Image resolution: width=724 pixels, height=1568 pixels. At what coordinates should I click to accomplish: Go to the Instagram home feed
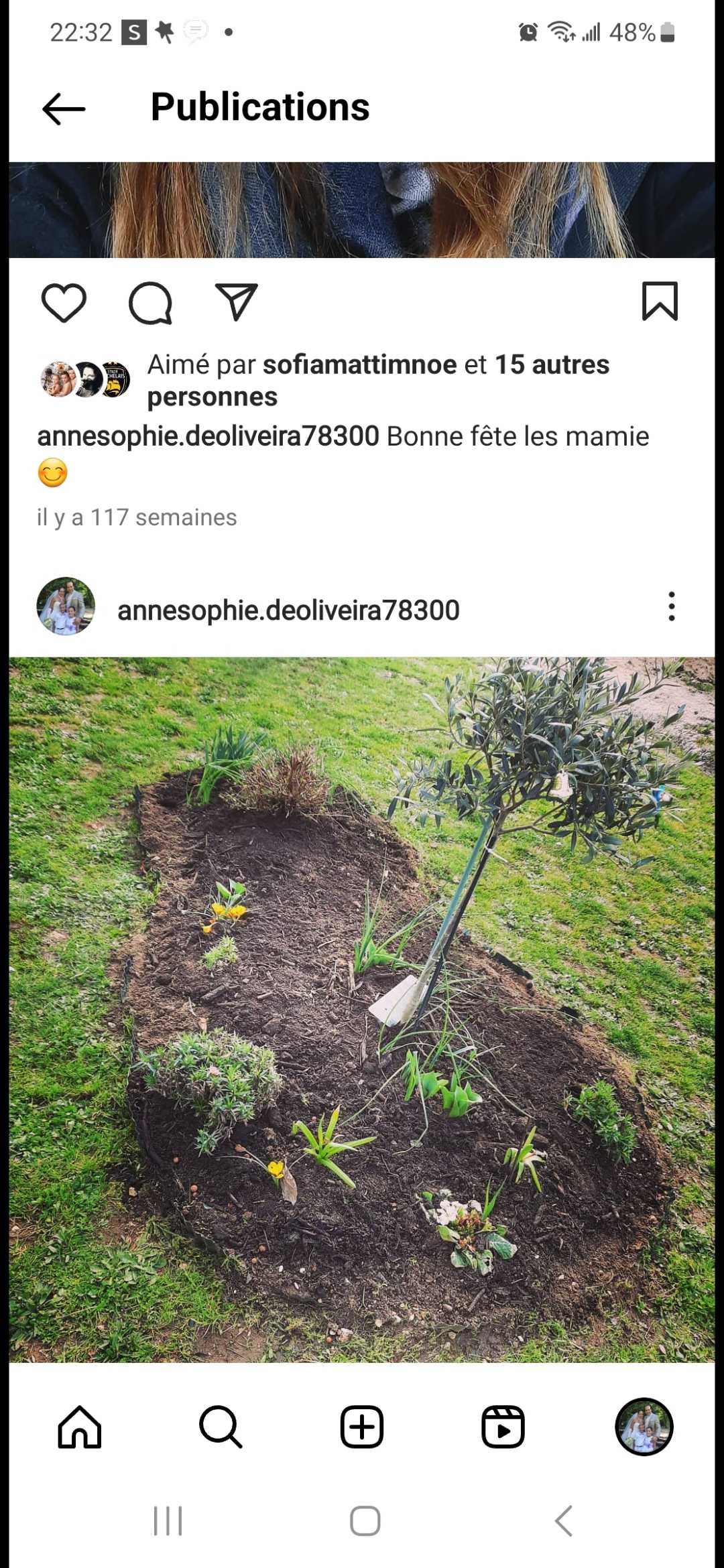pyautogui.click(x=80, y=1427)
